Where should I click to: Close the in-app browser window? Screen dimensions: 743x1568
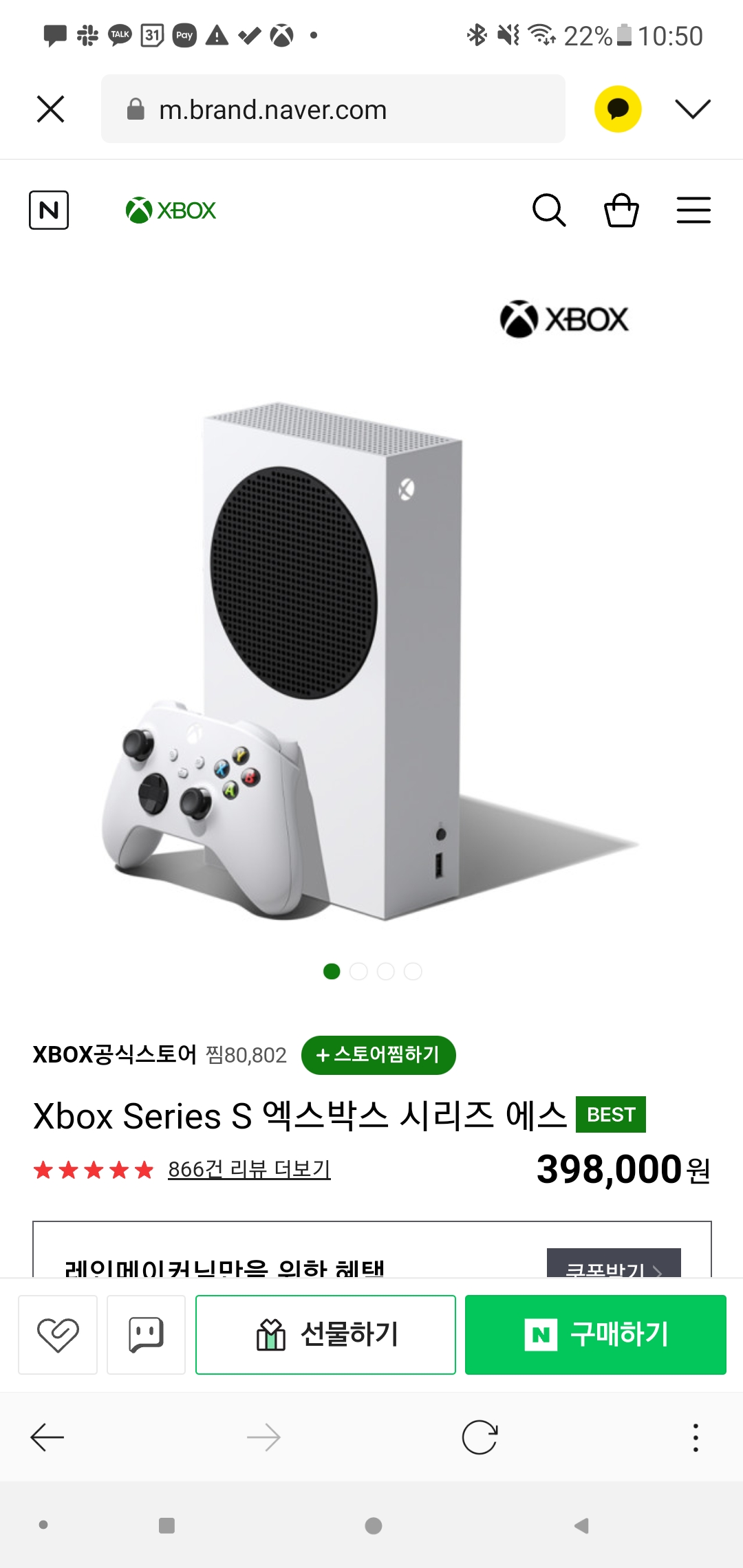point(50,109)
